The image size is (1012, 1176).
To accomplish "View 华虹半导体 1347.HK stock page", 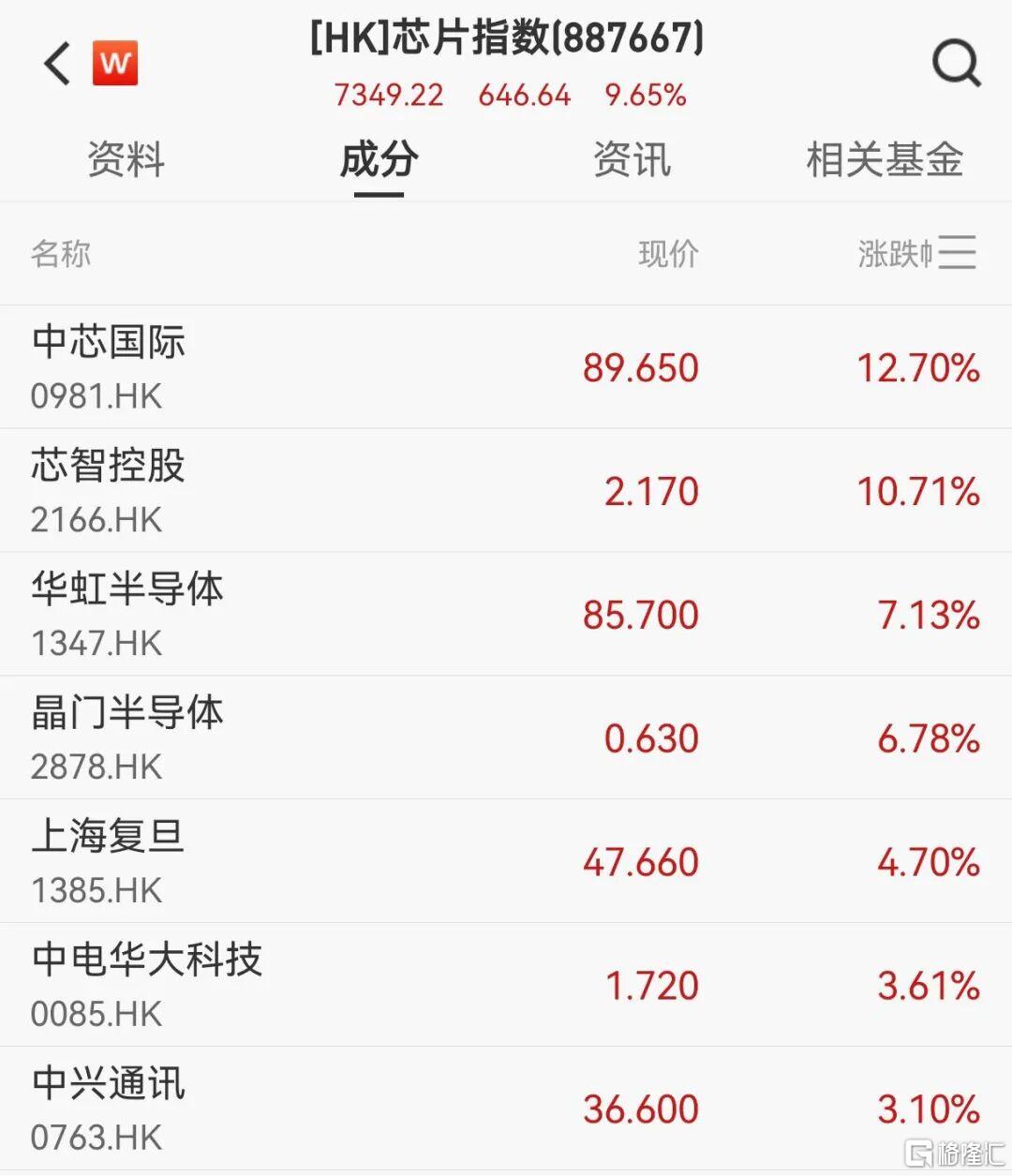I will (x=506, y=615).
